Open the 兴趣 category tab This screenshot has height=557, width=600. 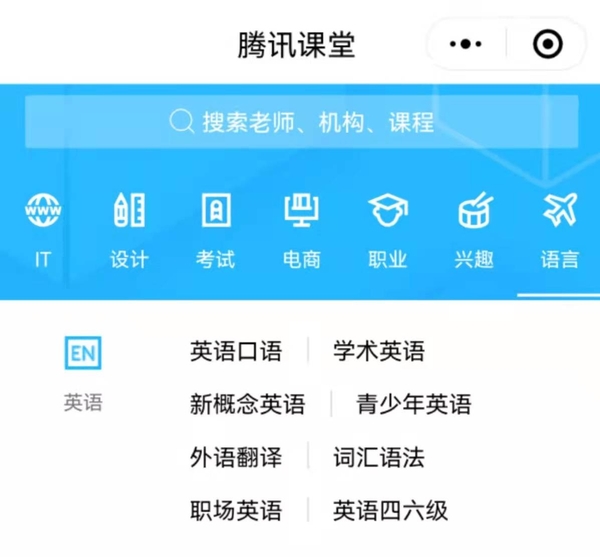[474, 232]
